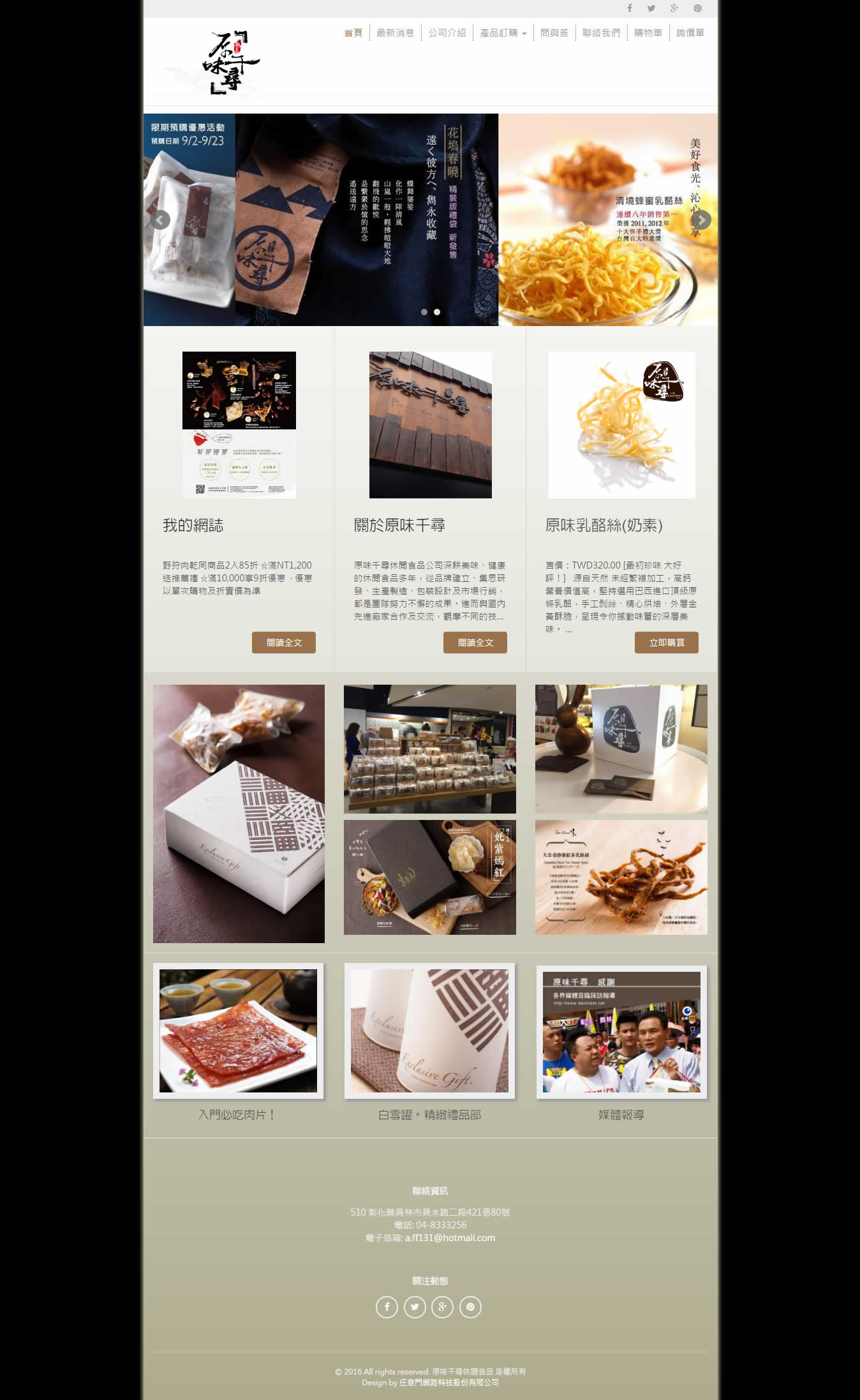
Task: Open the 白雪罐。精緻禮品部 tile
Action: (x=429, y=1031)
